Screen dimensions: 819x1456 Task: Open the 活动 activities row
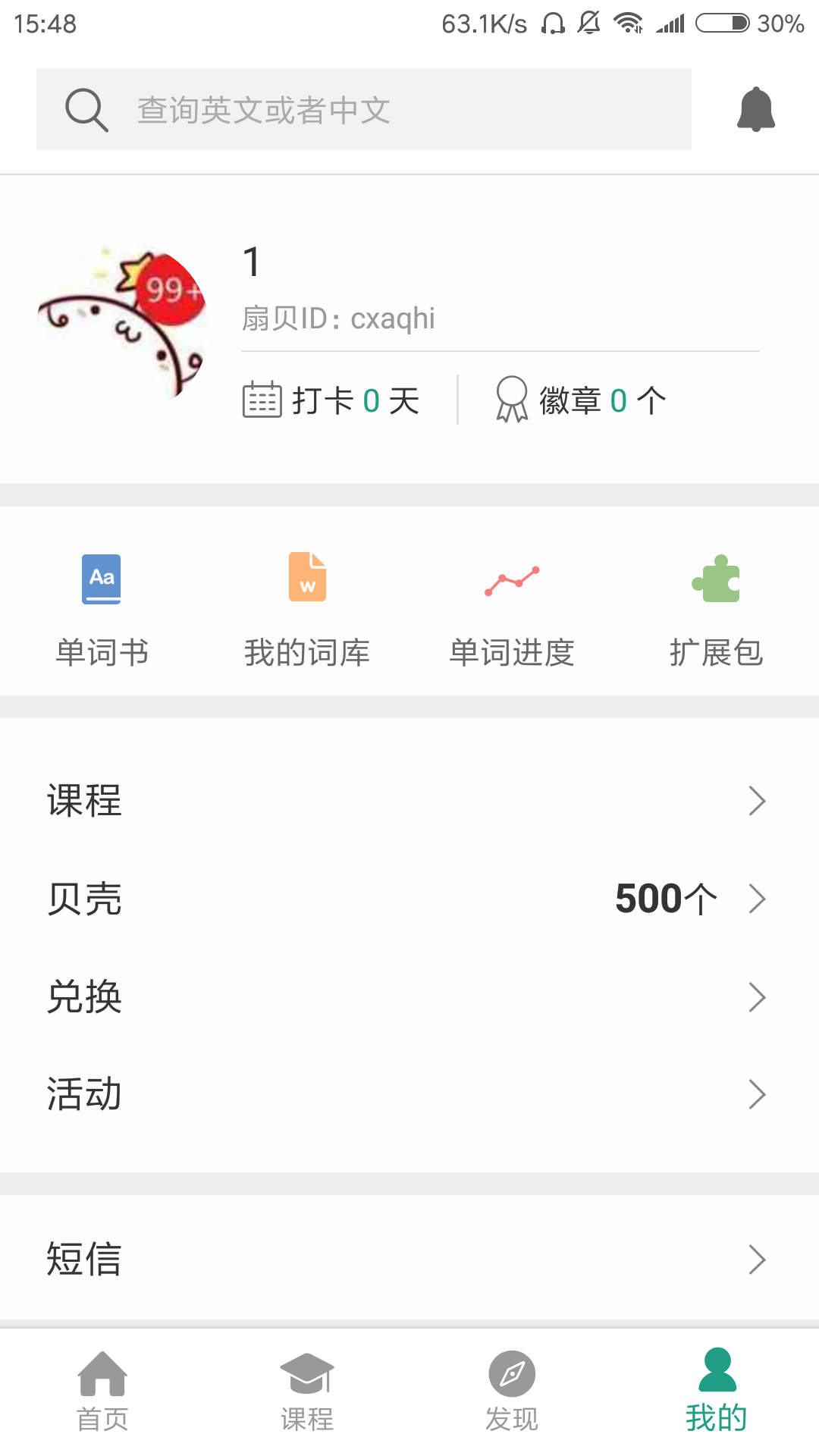click(409, 1094)
